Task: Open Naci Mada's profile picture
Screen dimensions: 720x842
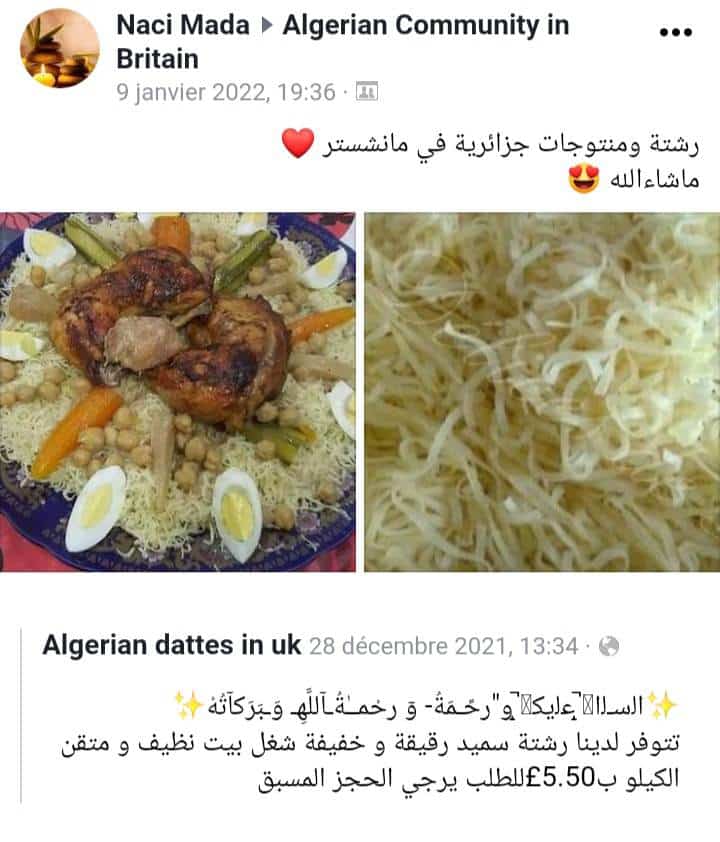Action: tap(60, 48)
